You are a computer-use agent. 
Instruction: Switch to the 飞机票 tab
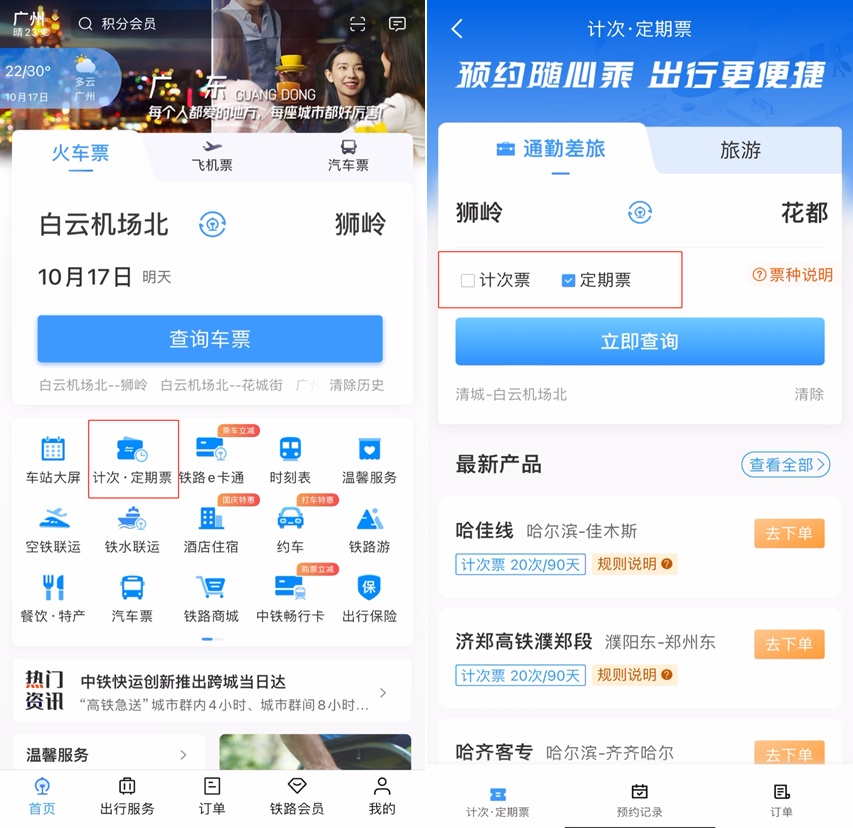[211, 156]
